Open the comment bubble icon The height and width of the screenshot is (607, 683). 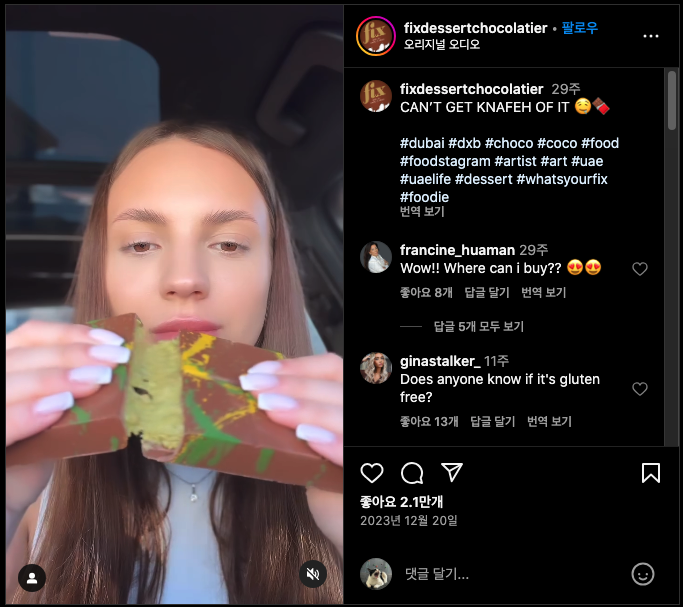coord(412,473)
